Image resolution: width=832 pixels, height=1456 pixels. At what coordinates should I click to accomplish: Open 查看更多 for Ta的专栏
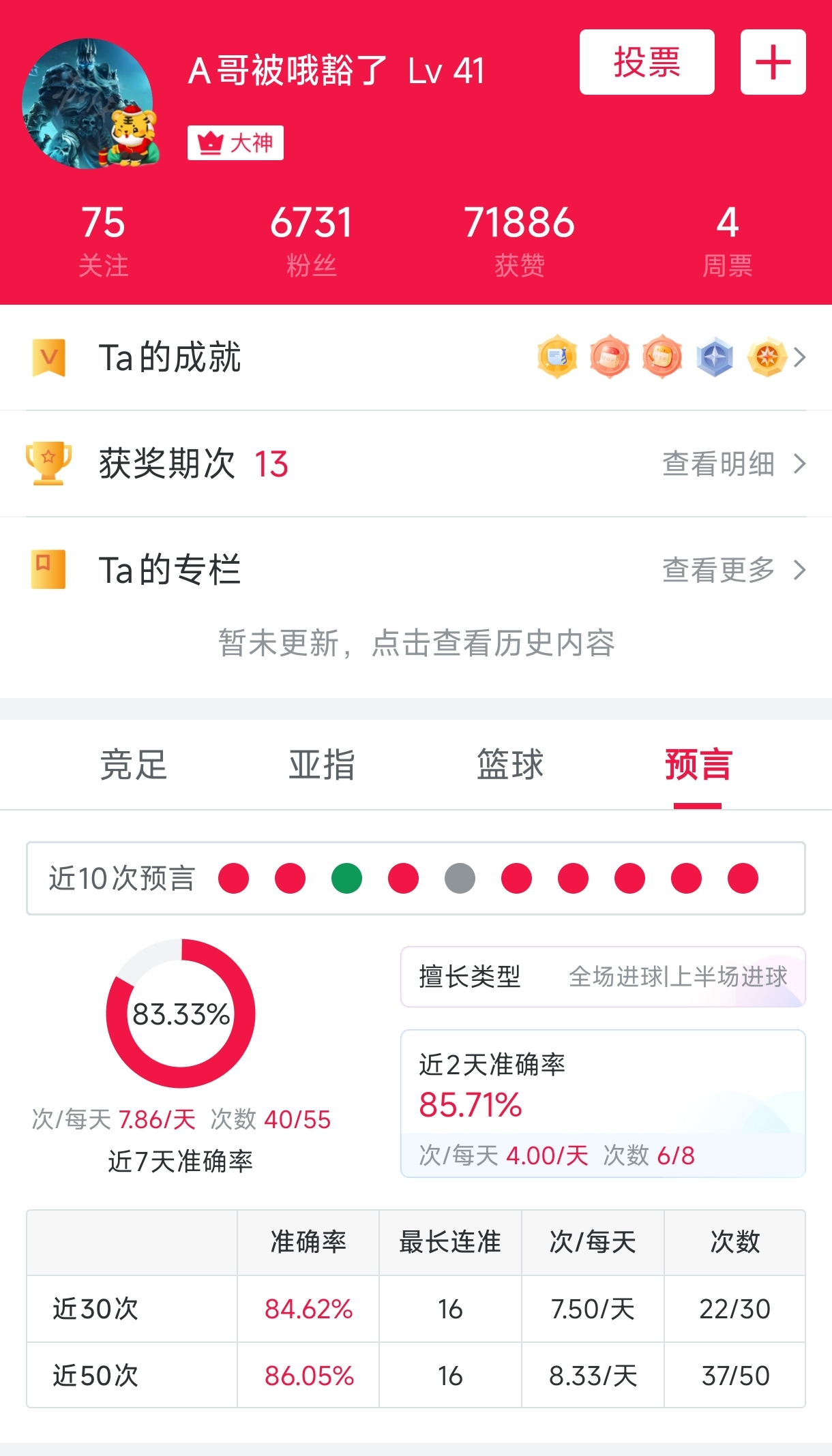733,570
